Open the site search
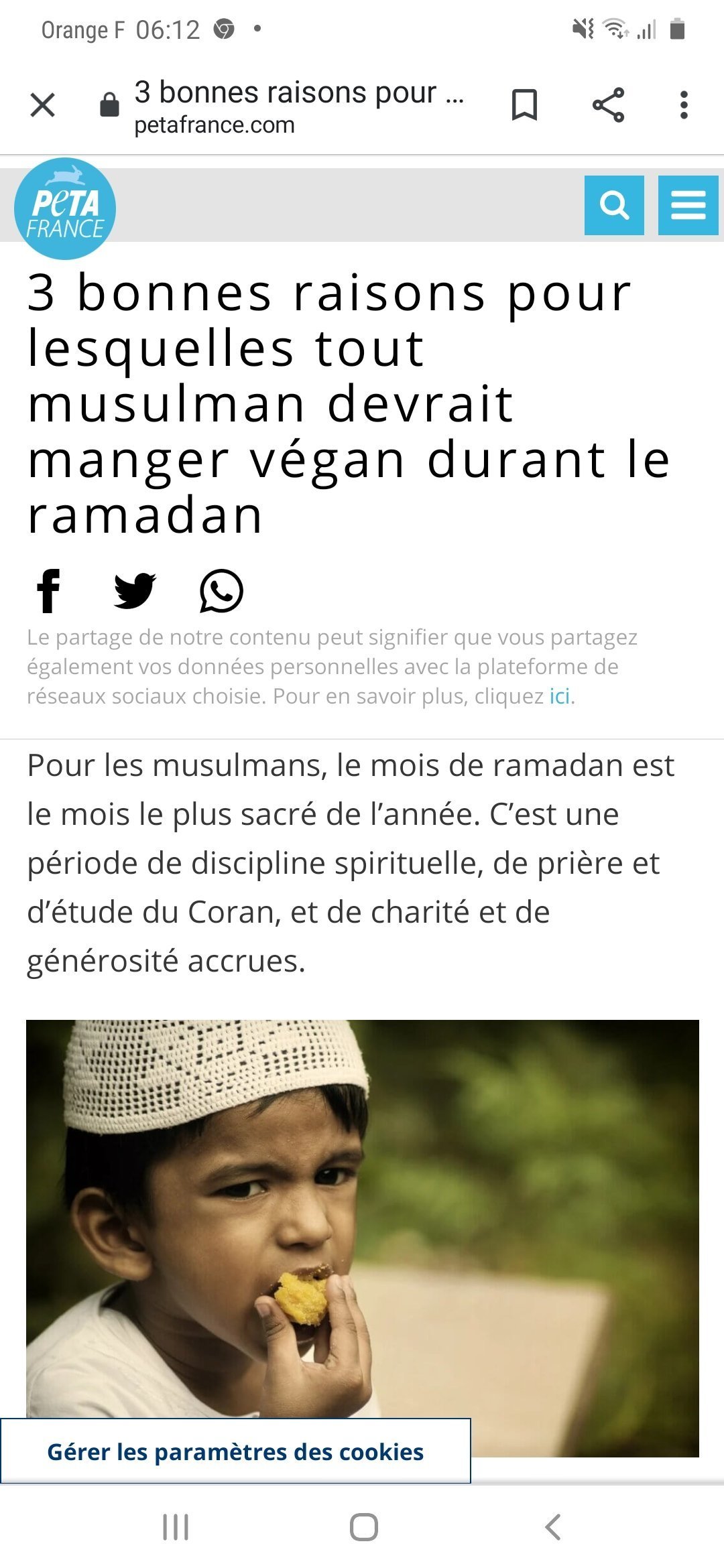This screenshot has height=1568, width=724. (x=614, y=205)
